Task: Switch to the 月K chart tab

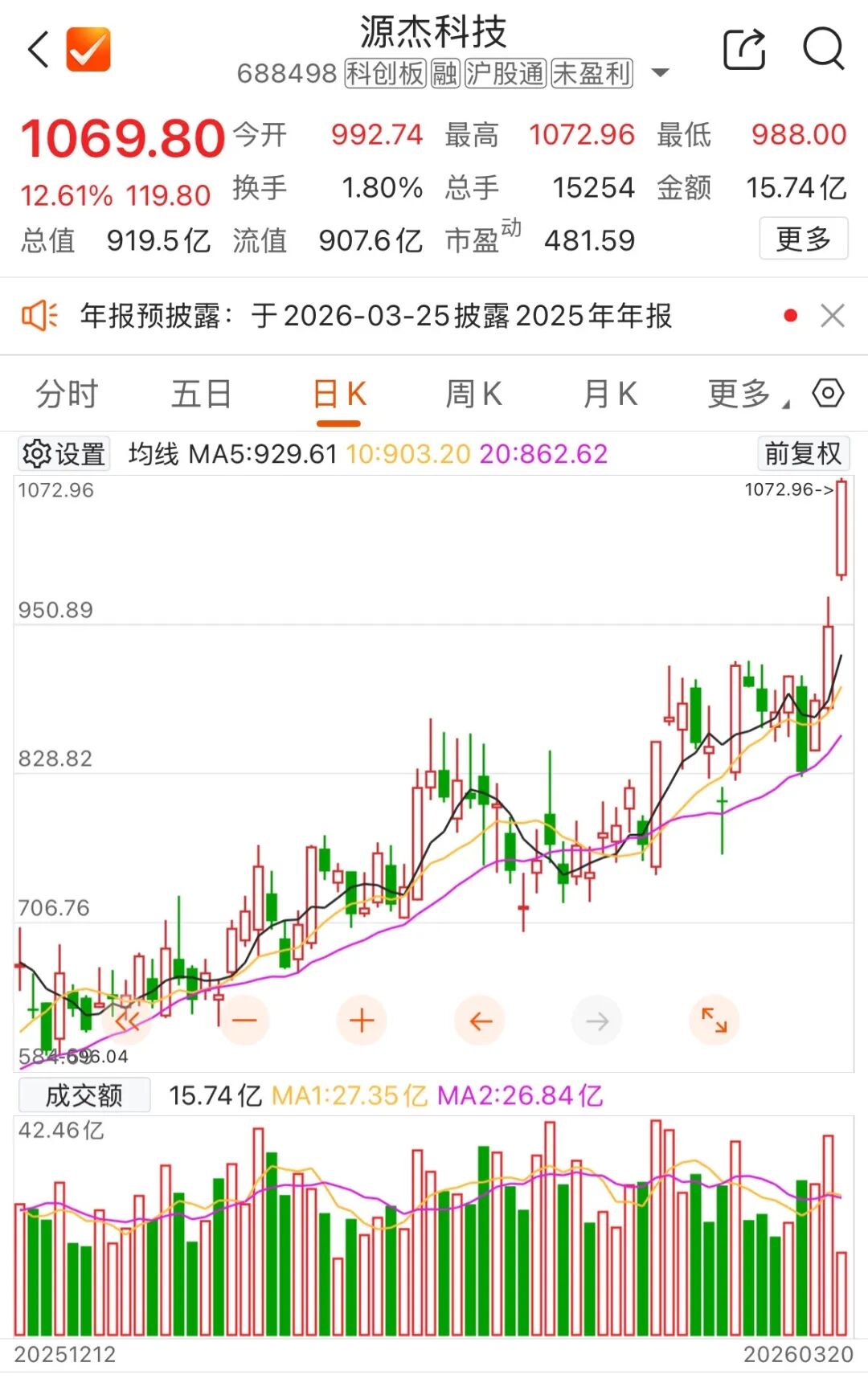Action: 610,395
